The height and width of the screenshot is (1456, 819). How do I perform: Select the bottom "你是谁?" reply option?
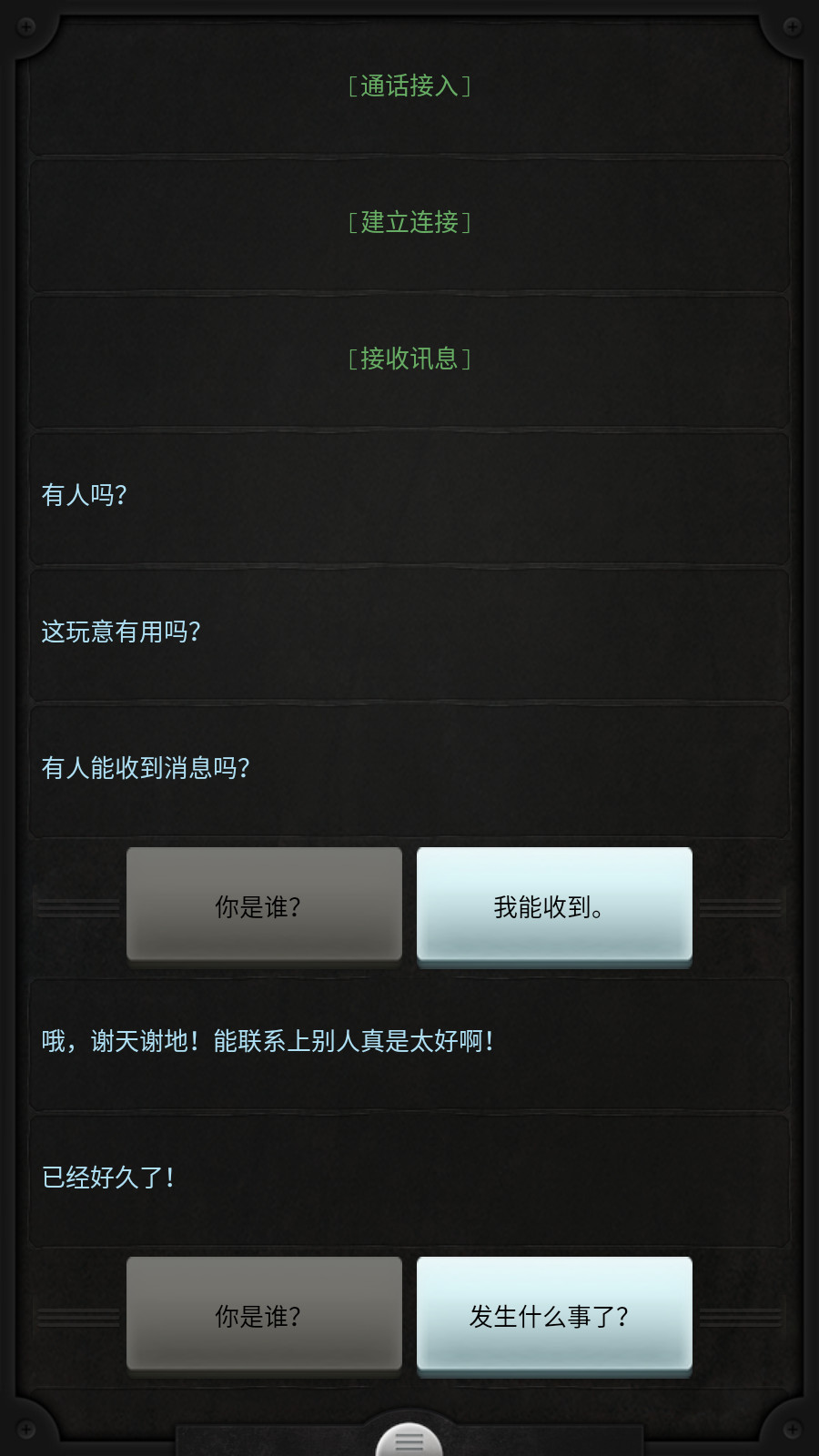[x=264, y=1315]
